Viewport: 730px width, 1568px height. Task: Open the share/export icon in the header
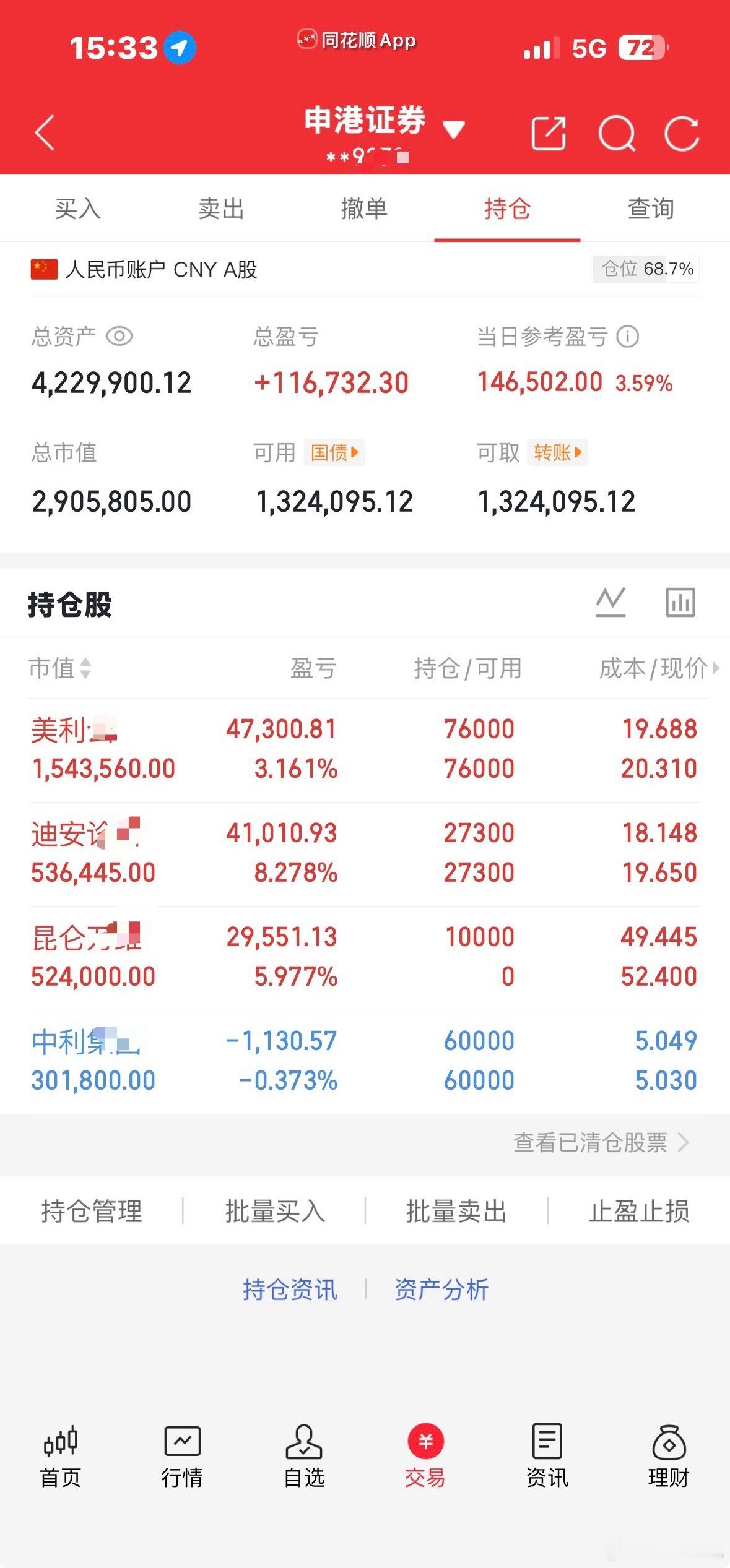547,132
